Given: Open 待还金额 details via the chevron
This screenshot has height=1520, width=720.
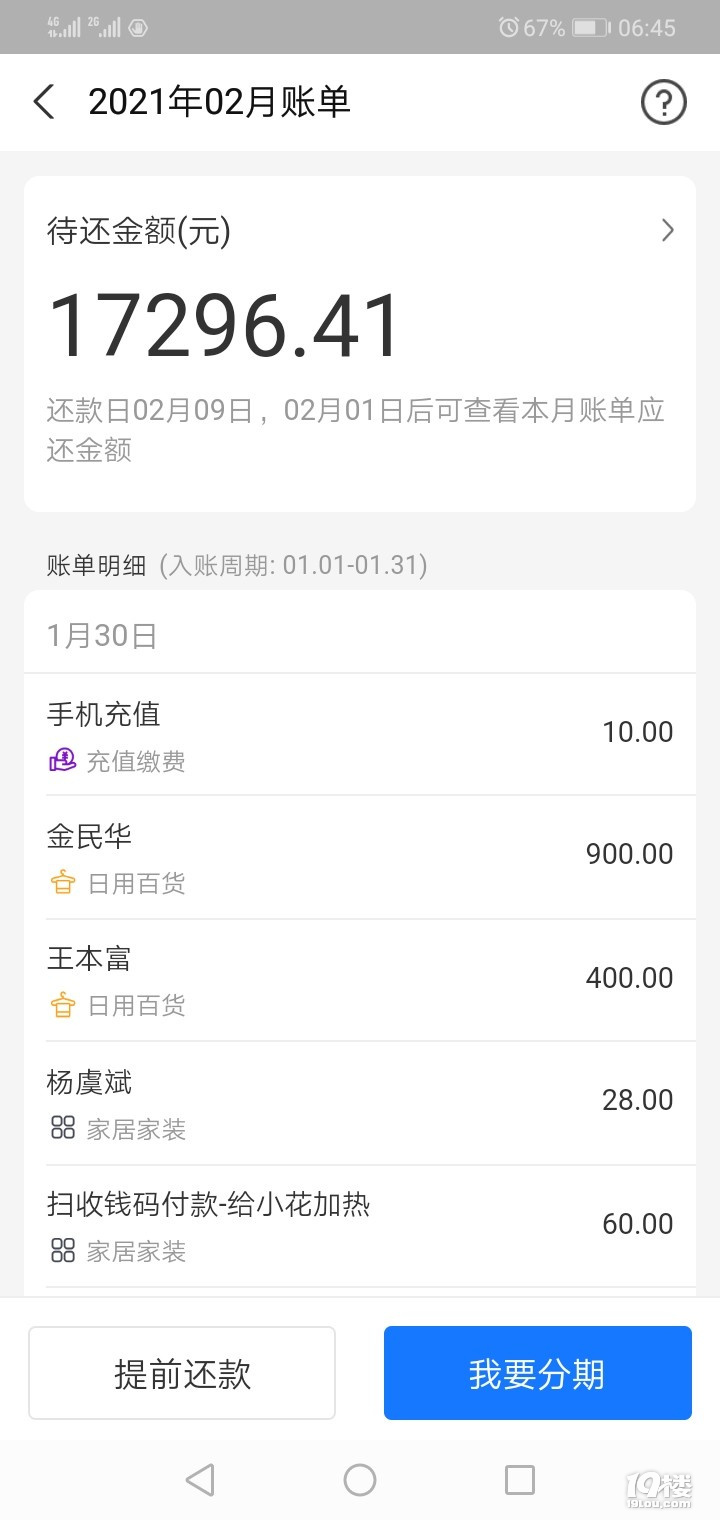Looking at the screenshot, I should pos(668,231).
